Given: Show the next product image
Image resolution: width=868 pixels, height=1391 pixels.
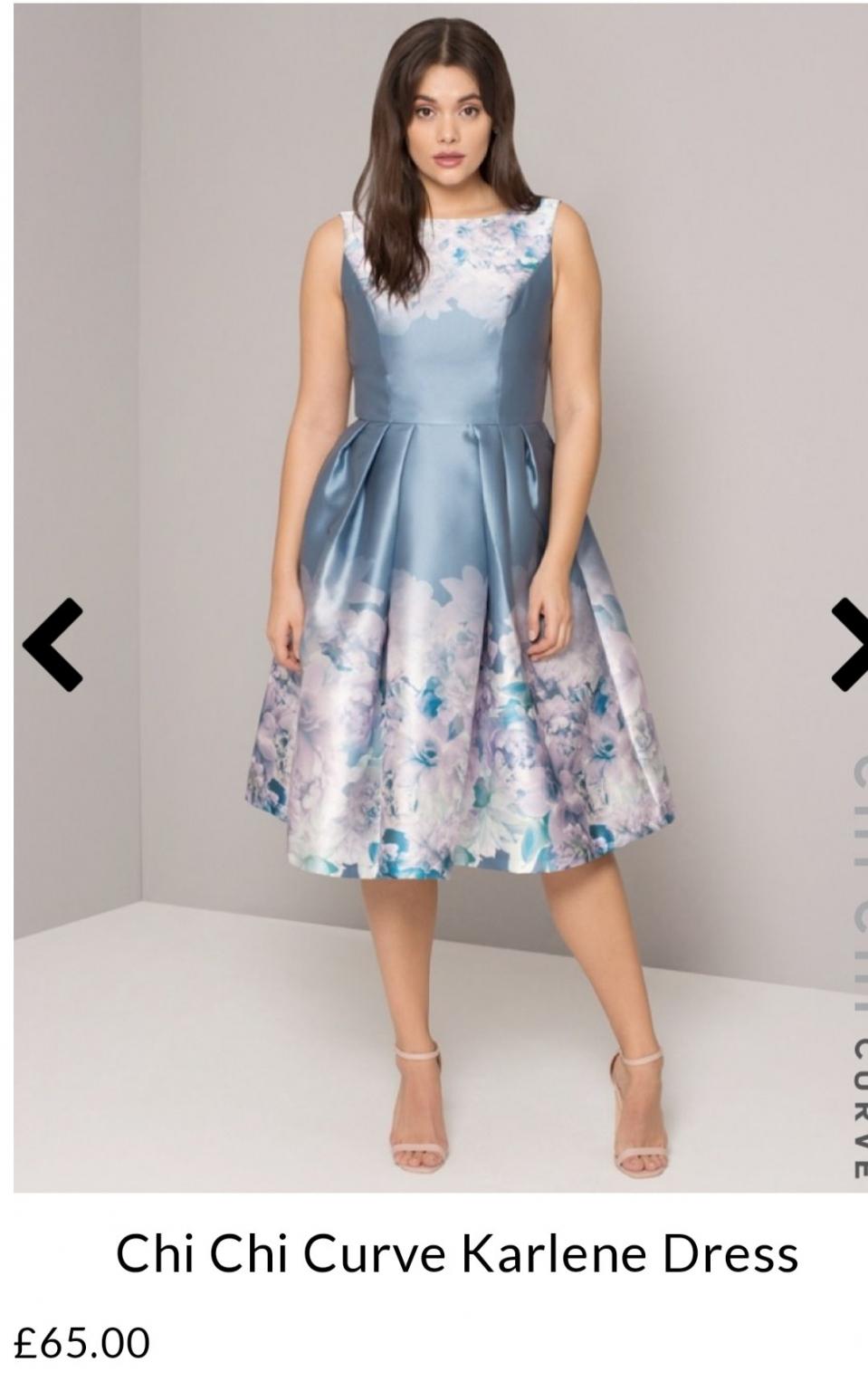Looking at the screenshot, I should [x=849, y=645].
